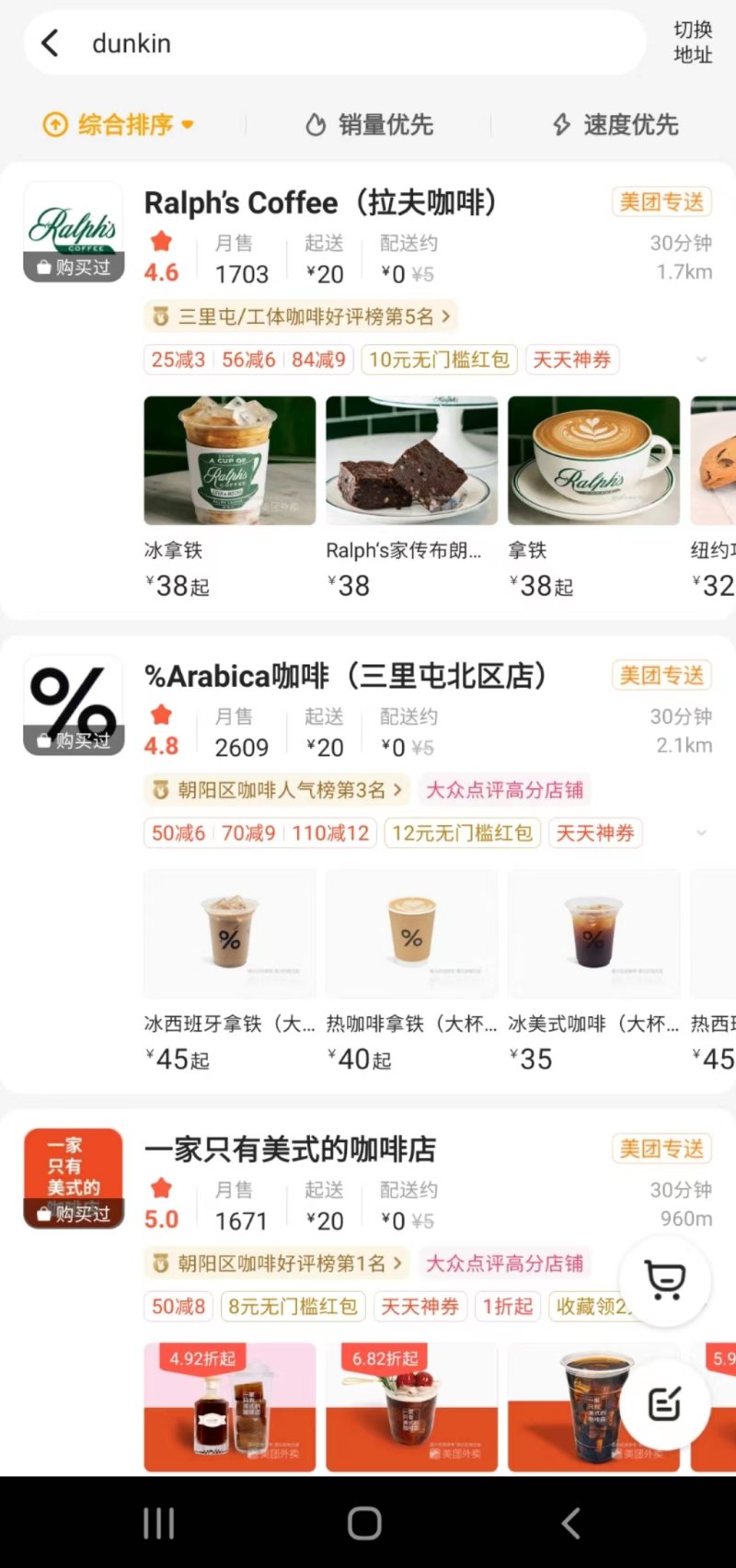
Task: Open the floating shopping cart
Action: [x=665, y=1280]
